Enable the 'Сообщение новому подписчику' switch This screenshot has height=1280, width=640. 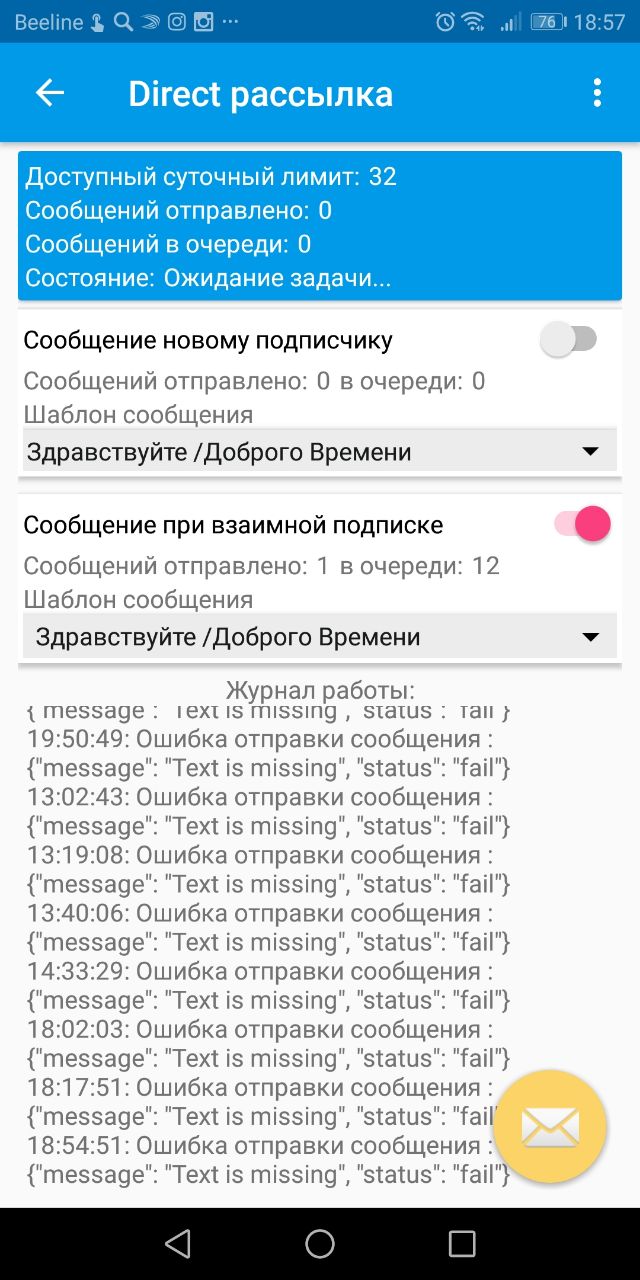[569, 340]
